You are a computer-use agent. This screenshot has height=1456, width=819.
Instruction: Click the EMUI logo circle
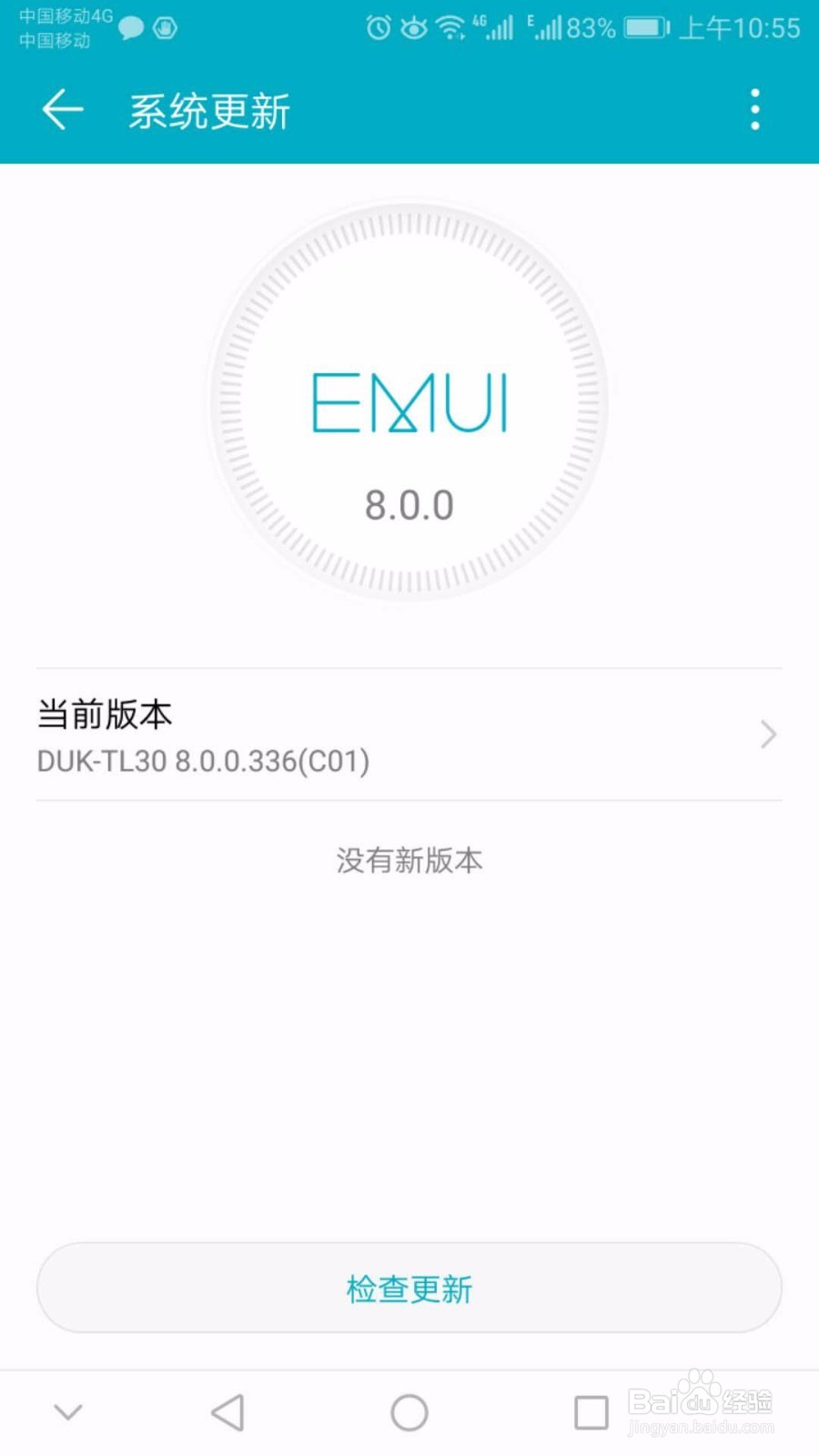[x=409, y=405]
